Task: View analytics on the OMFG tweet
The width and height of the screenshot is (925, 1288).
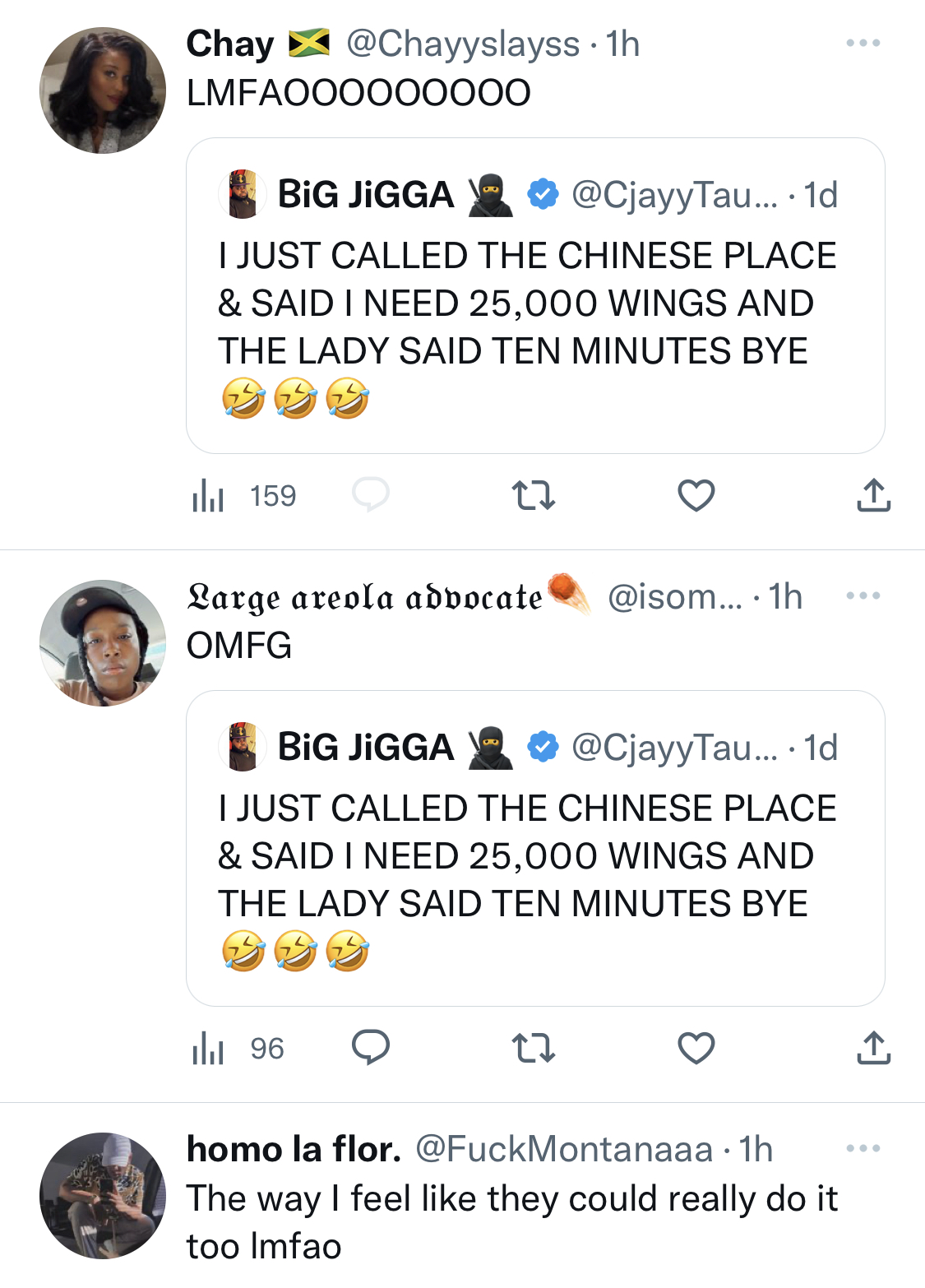Action: point(238,1049)
